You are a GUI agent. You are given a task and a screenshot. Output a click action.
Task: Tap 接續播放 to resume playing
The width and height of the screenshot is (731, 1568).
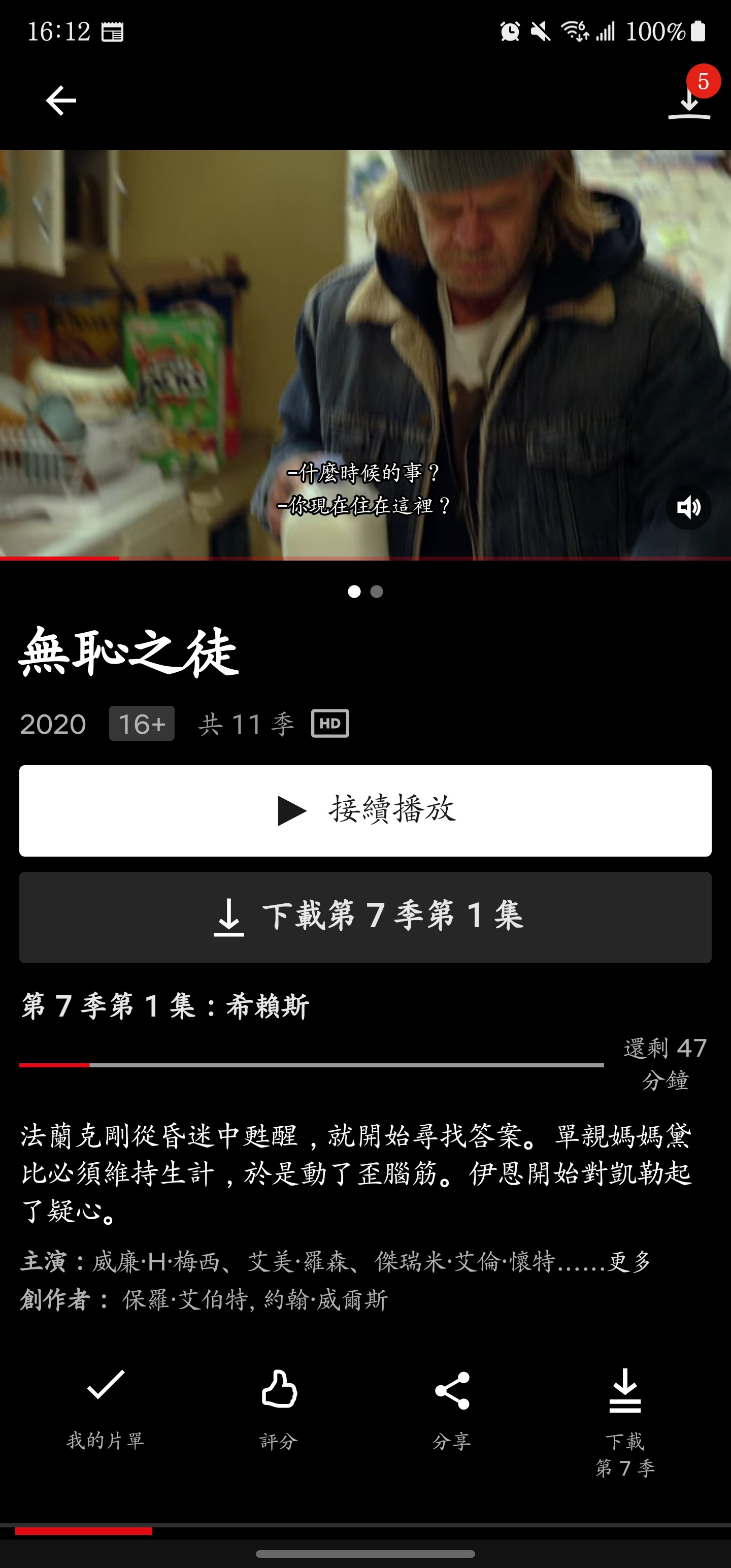click(365, 810)
